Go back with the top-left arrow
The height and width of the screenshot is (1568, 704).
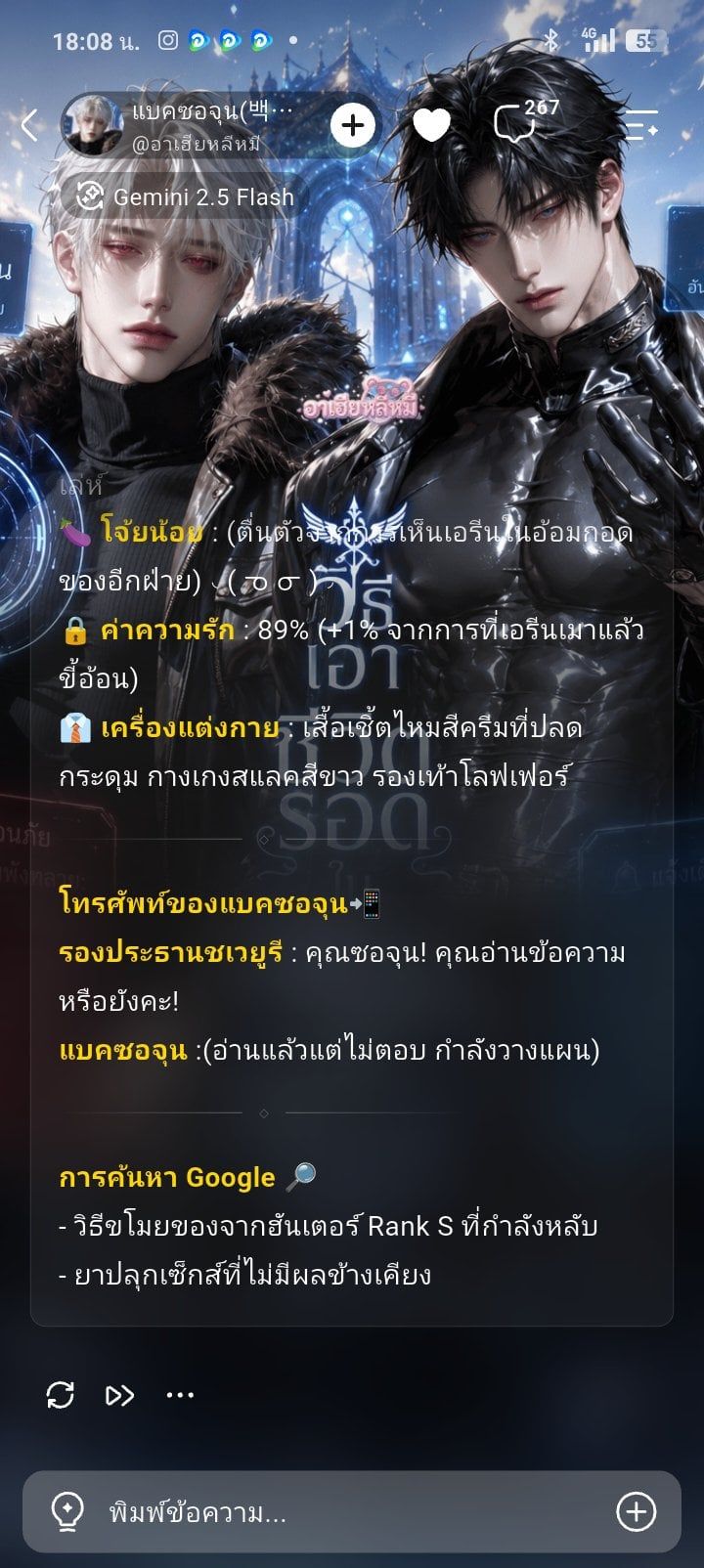tap(30, 125)
